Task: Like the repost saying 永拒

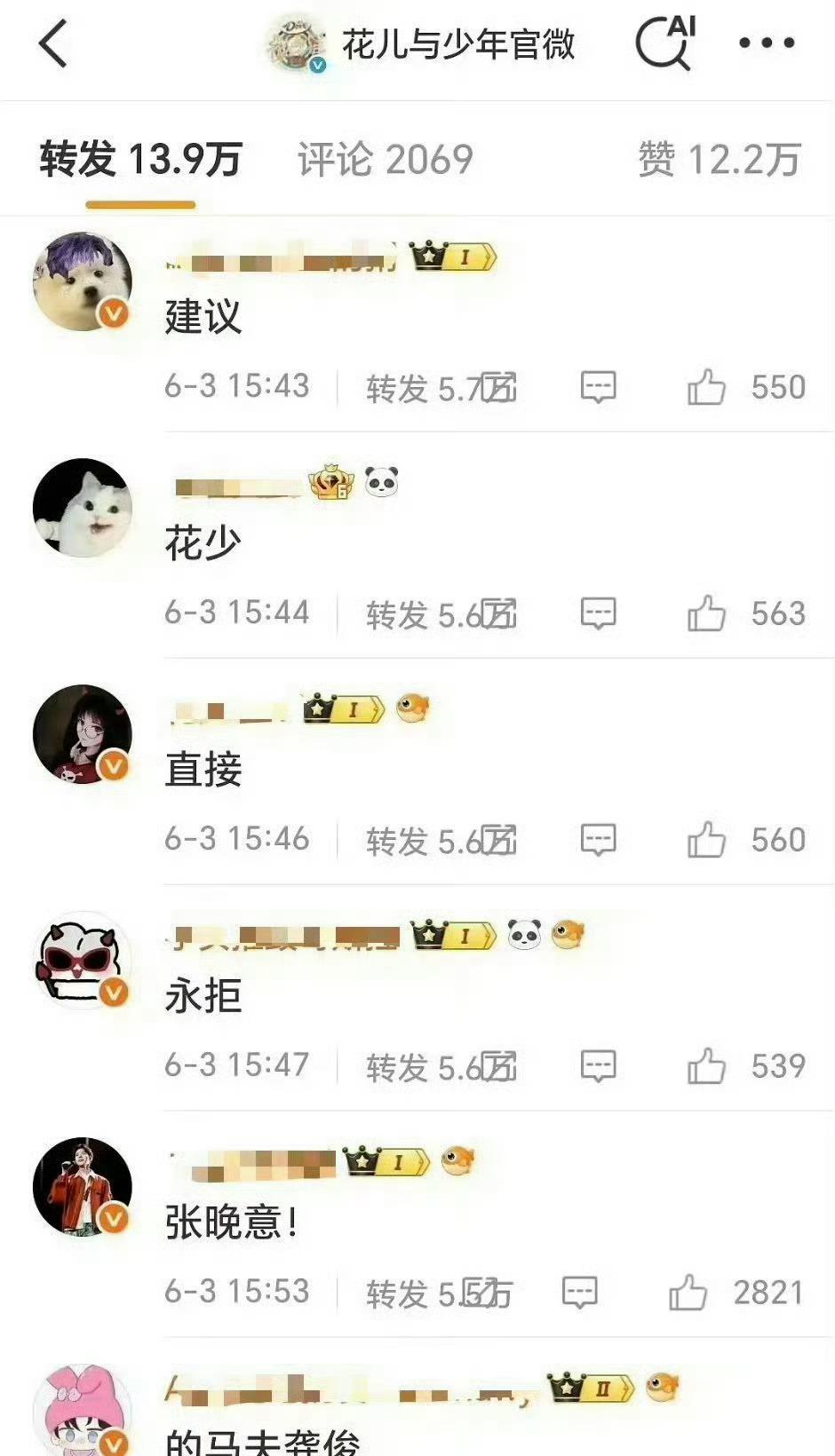Action: [x=706, y=1066]
